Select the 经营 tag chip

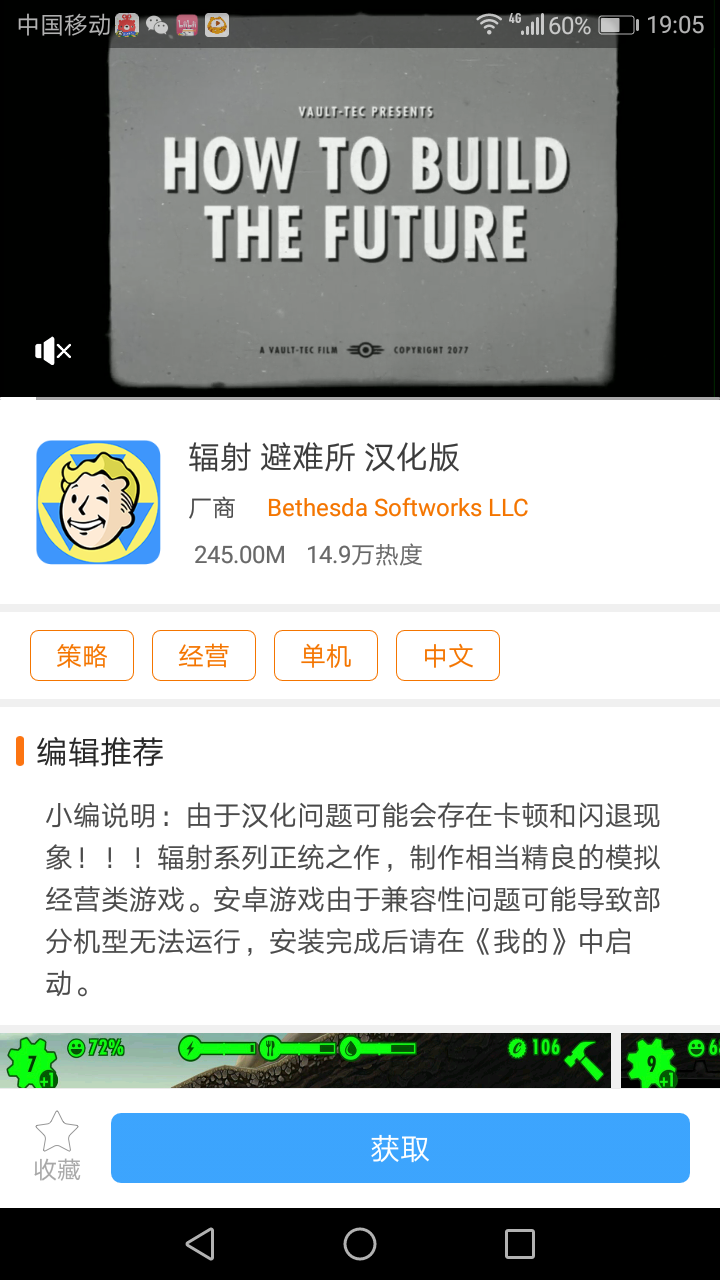pos(204,656)
